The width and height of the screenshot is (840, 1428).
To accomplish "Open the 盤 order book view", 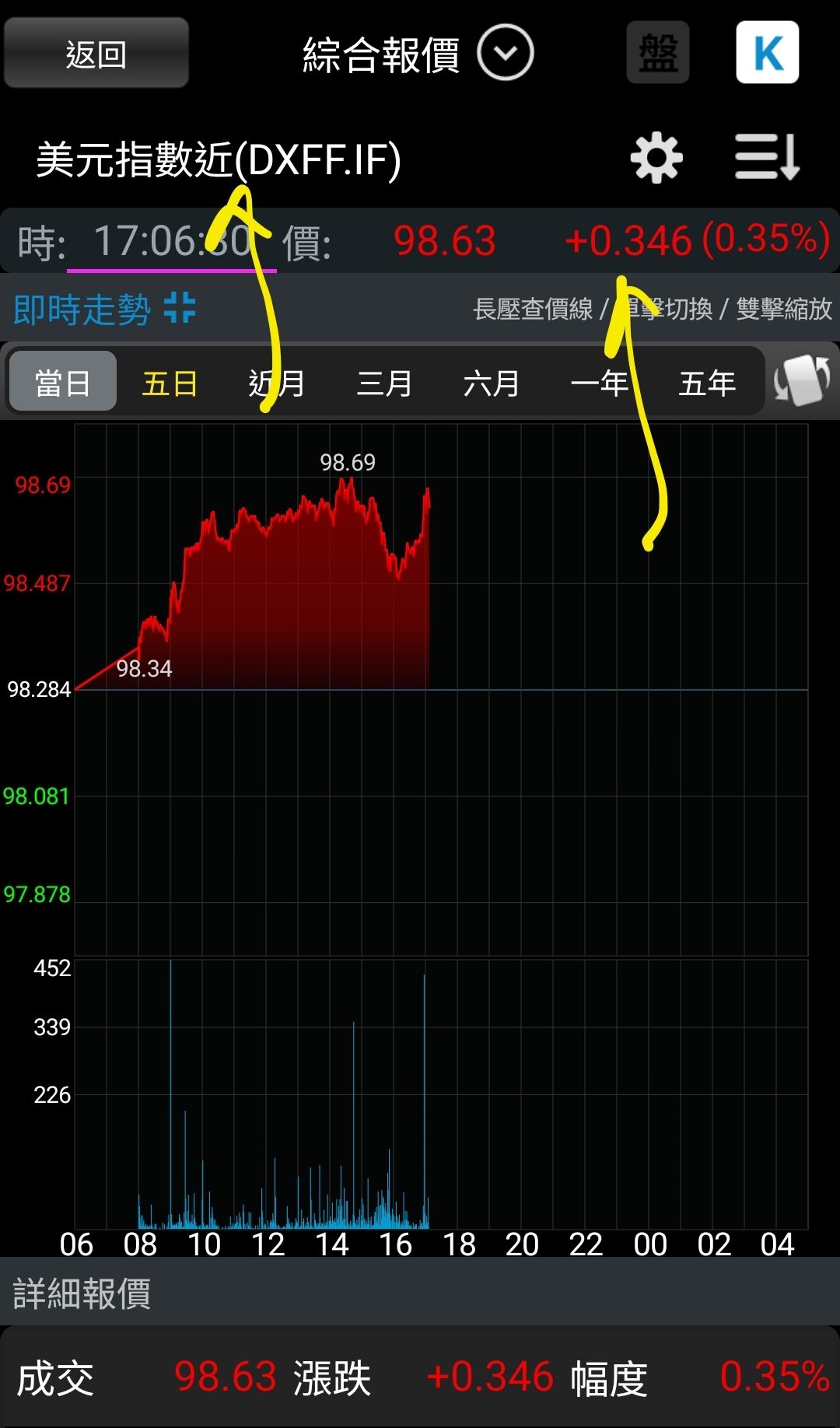I will pyautogui.click(x=658, y=53).
